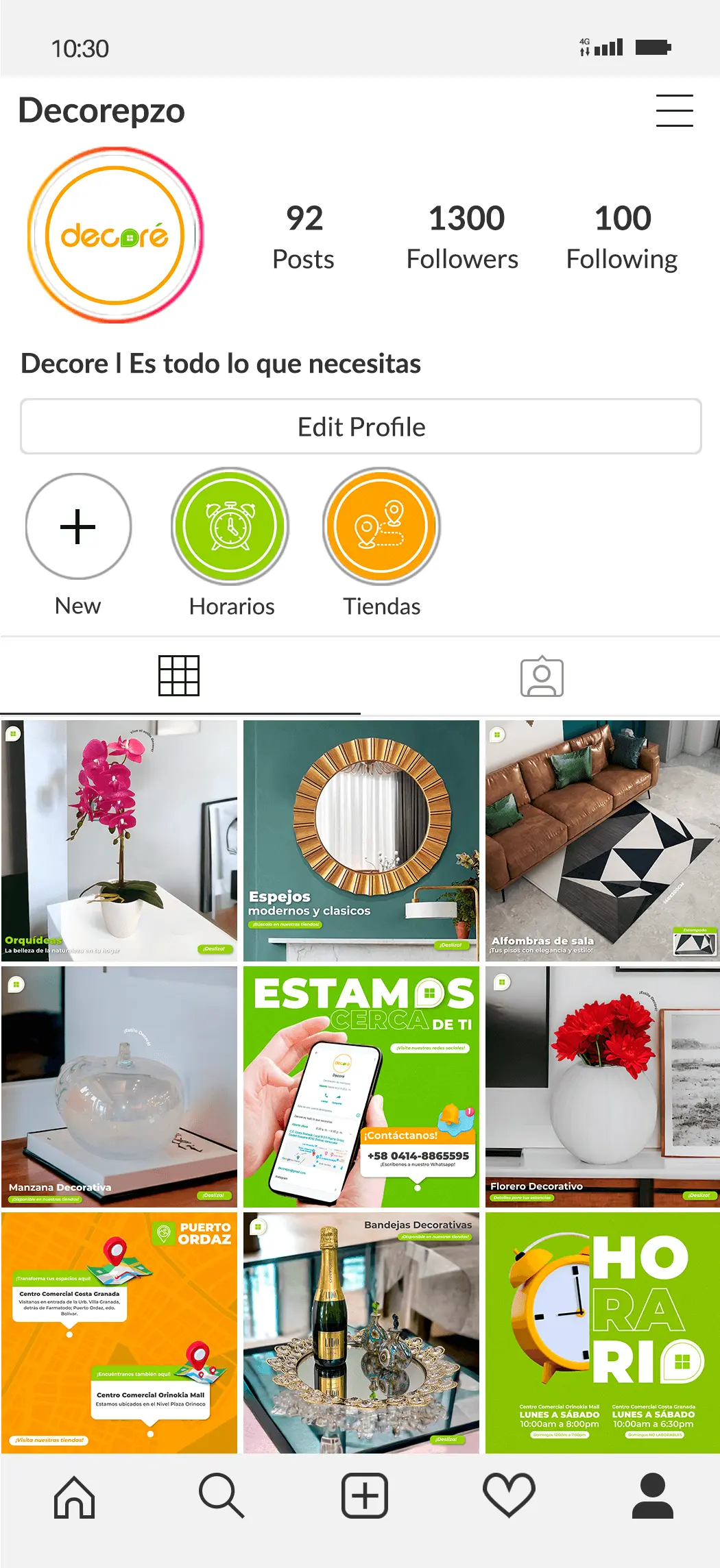Open the search tab
The width and height of the screenshot is (720, 1568).
(x=221, y=1495)
